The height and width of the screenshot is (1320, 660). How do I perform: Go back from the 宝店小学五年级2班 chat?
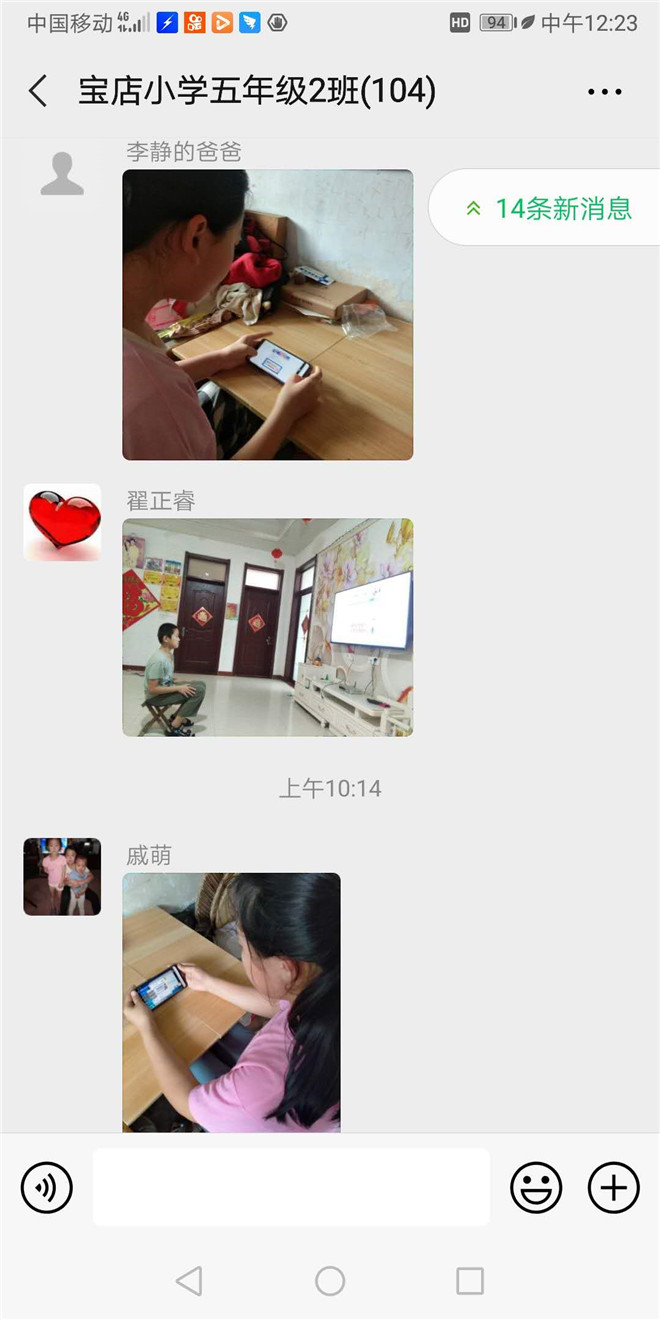38,91
